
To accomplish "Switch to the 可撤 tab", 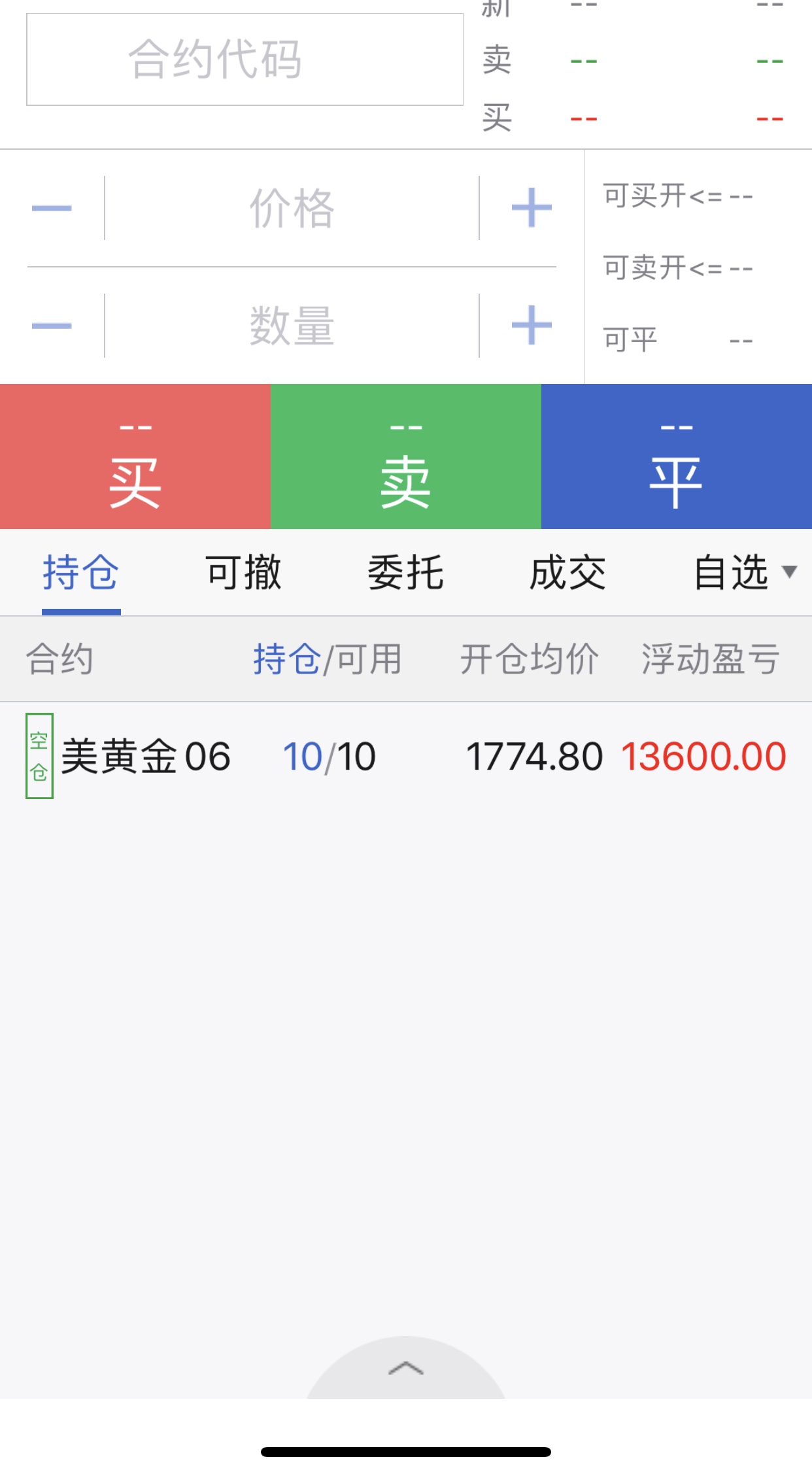I will click(x=243, y=573).
